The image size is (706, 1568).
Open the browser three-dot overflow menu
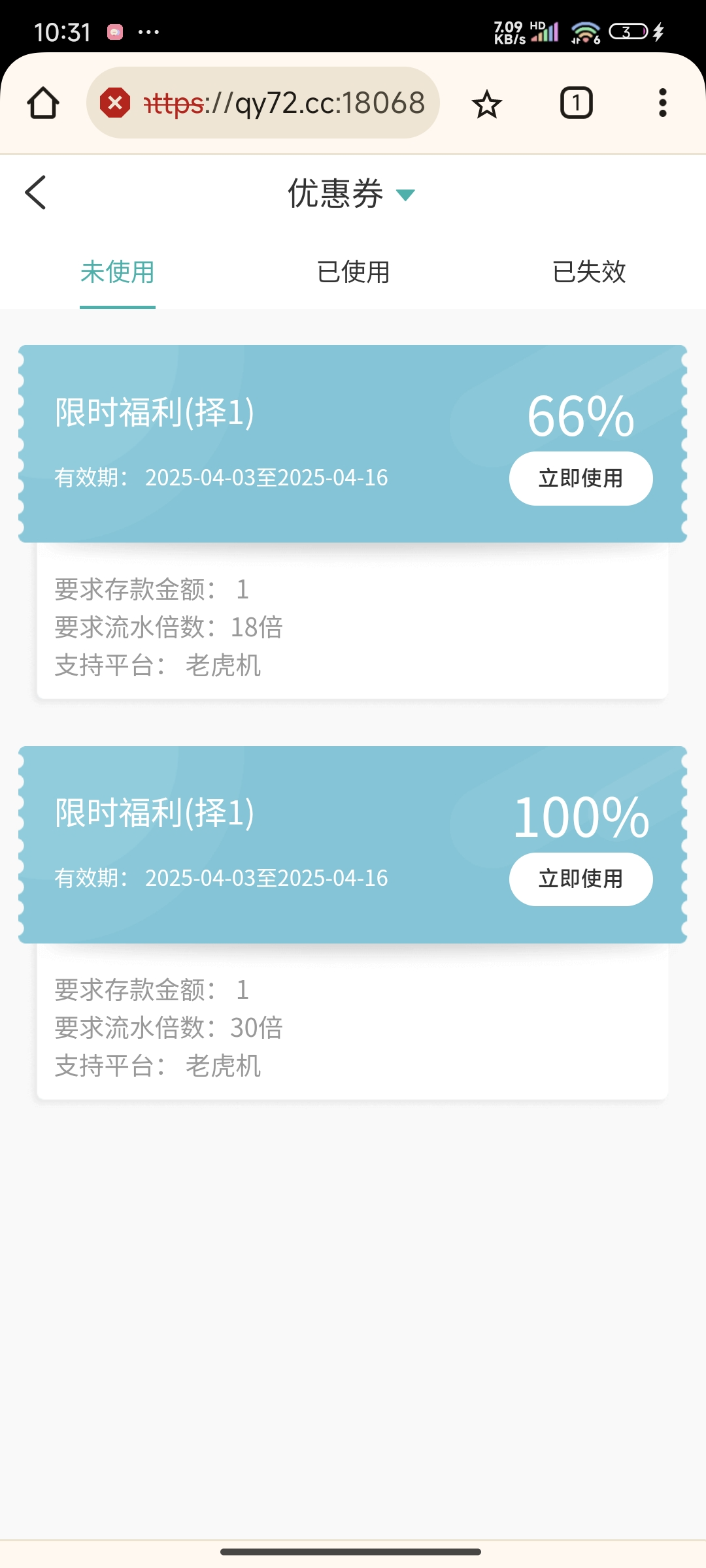point(662,103)
